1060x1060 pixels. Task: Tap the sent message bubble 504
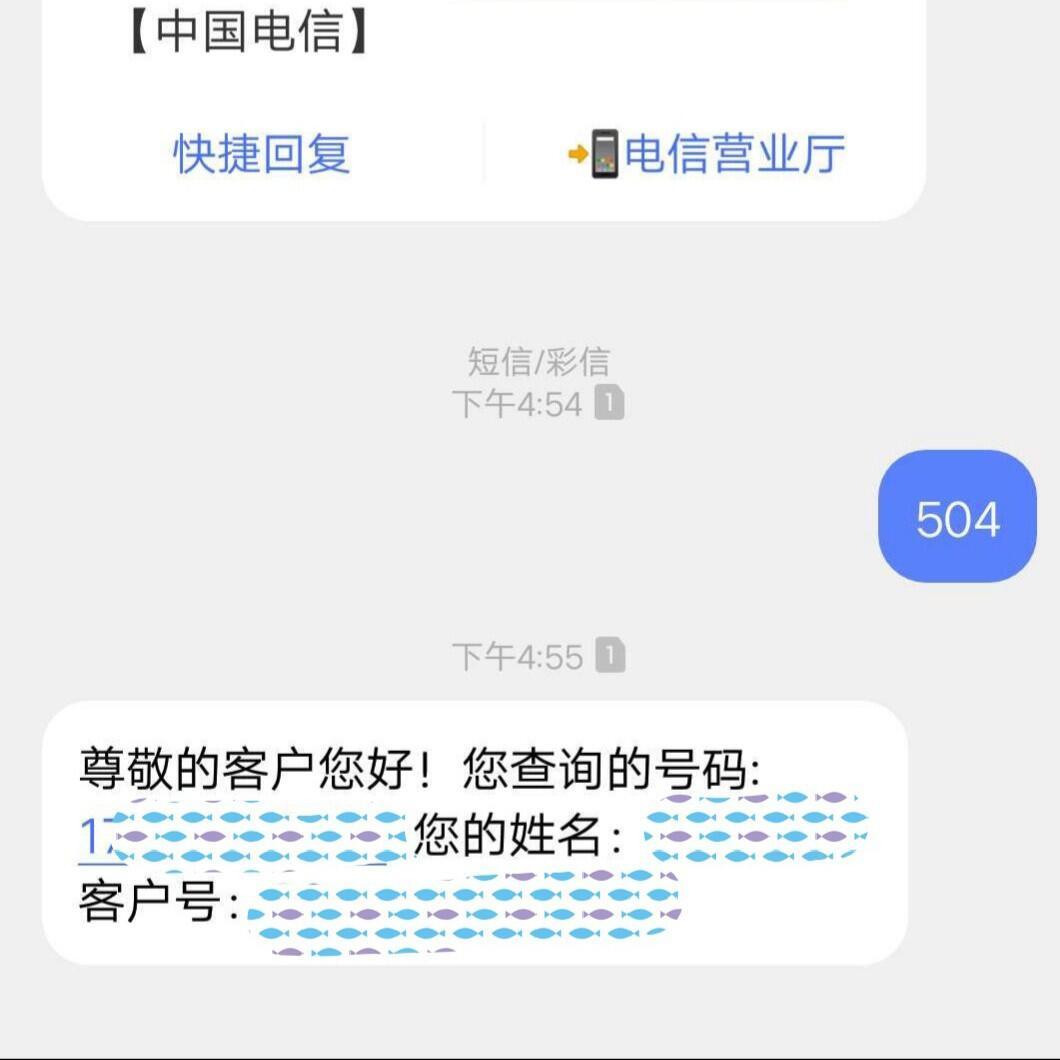[957, 517]
